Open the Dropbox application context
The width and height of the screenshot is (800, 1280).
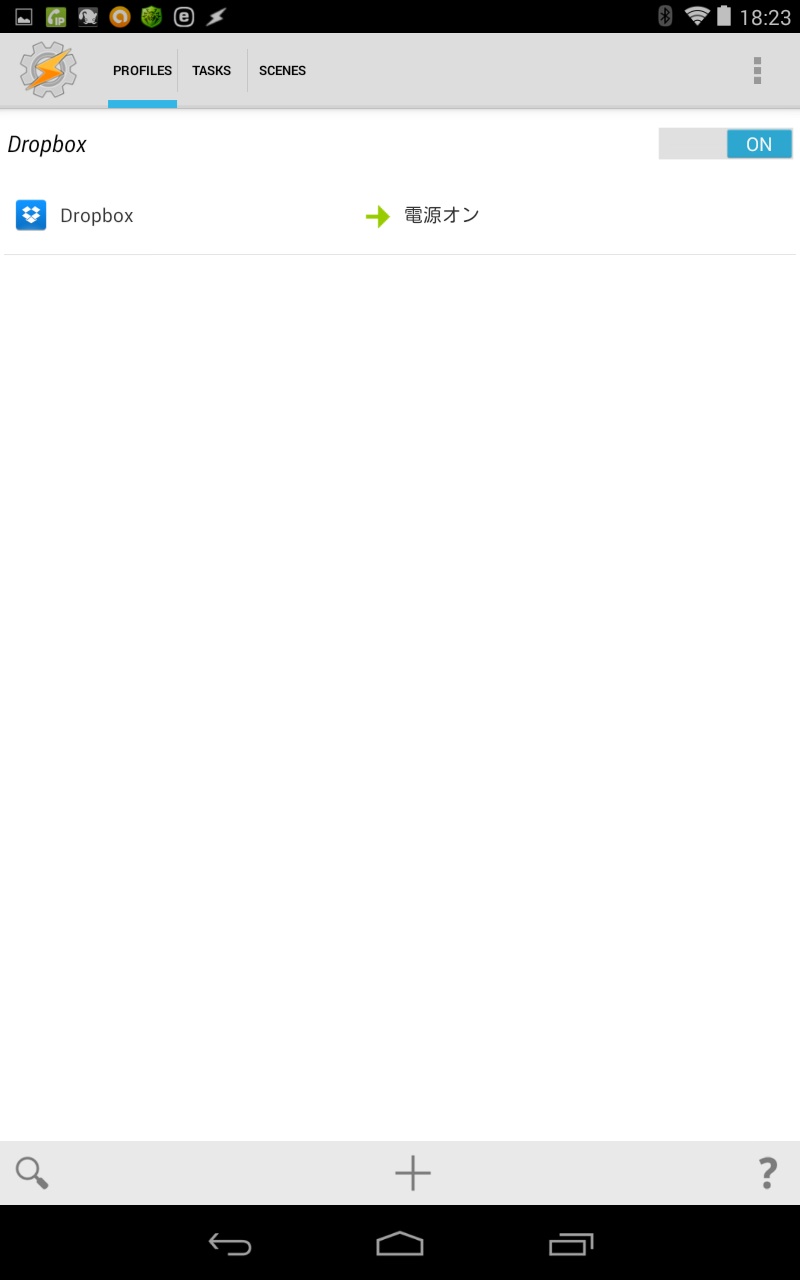click(75, 215)
